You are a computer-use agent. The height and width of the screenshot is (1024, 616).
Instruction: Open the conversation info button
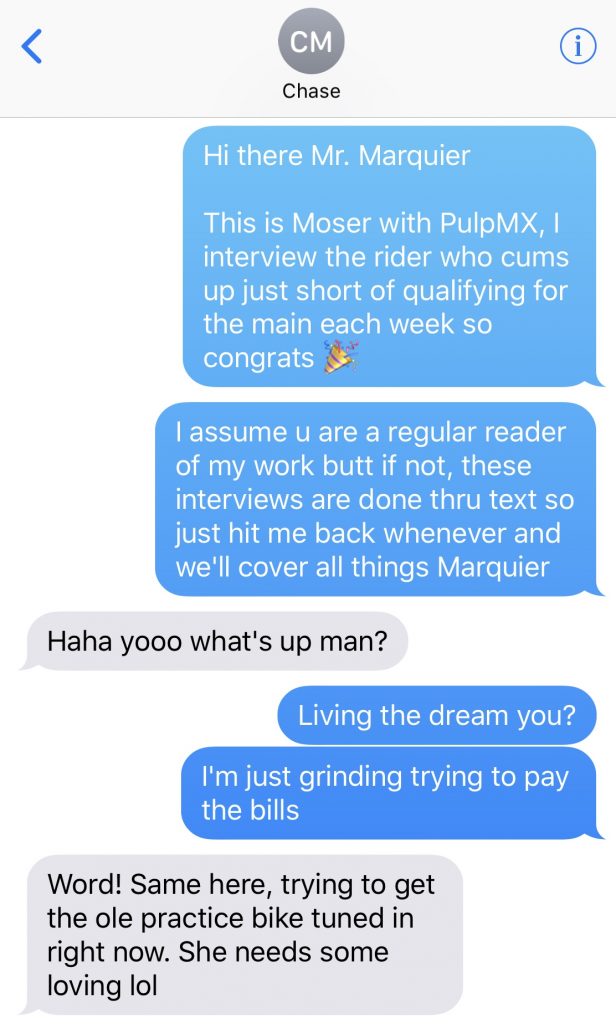577,46
